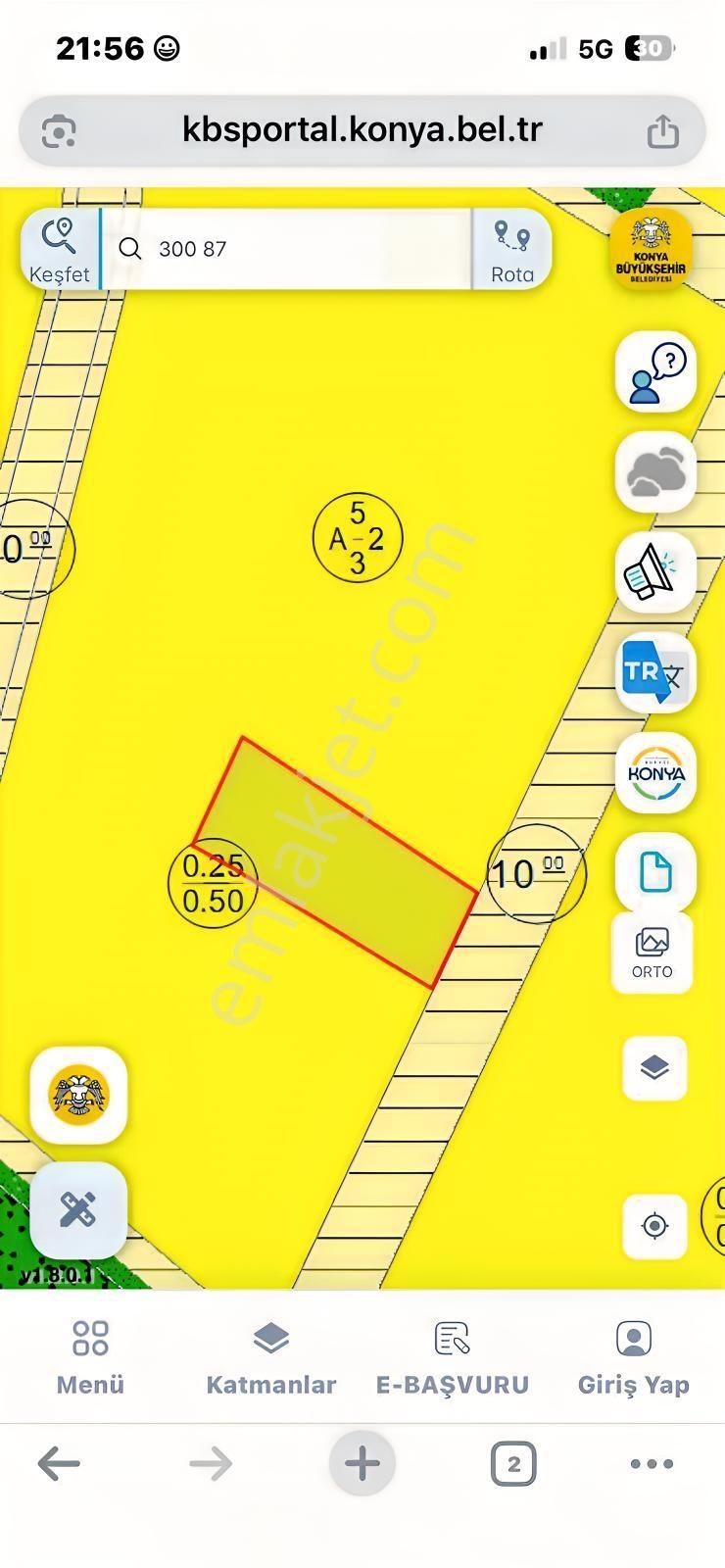Show the weather cloud icon
725x1568 pixels.
click(655, 471)
